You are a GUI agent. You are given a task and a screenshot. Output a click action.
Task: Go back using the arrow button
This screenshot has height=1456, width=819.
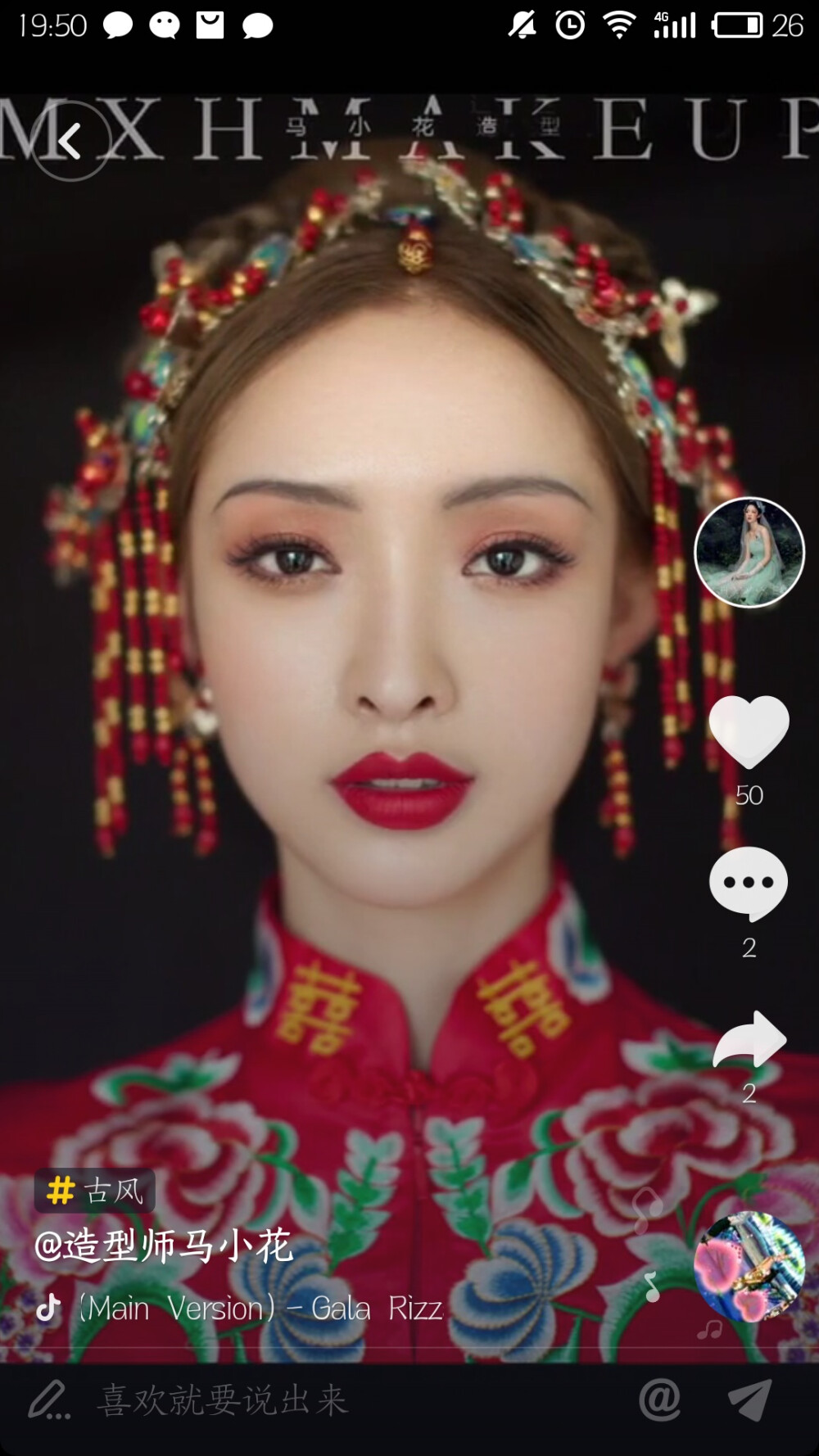coord(70,141)
